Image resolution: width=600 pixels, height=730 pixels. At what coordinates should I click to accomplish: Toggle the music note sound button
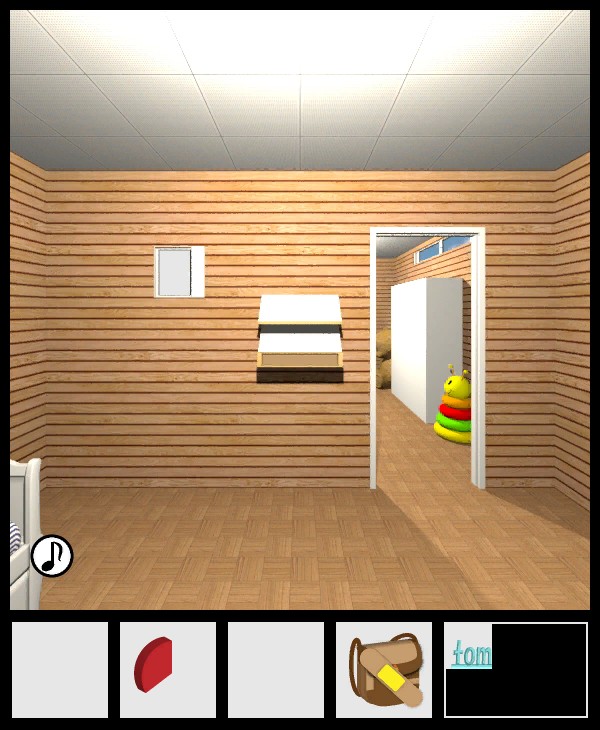click(x=52, y=556)
